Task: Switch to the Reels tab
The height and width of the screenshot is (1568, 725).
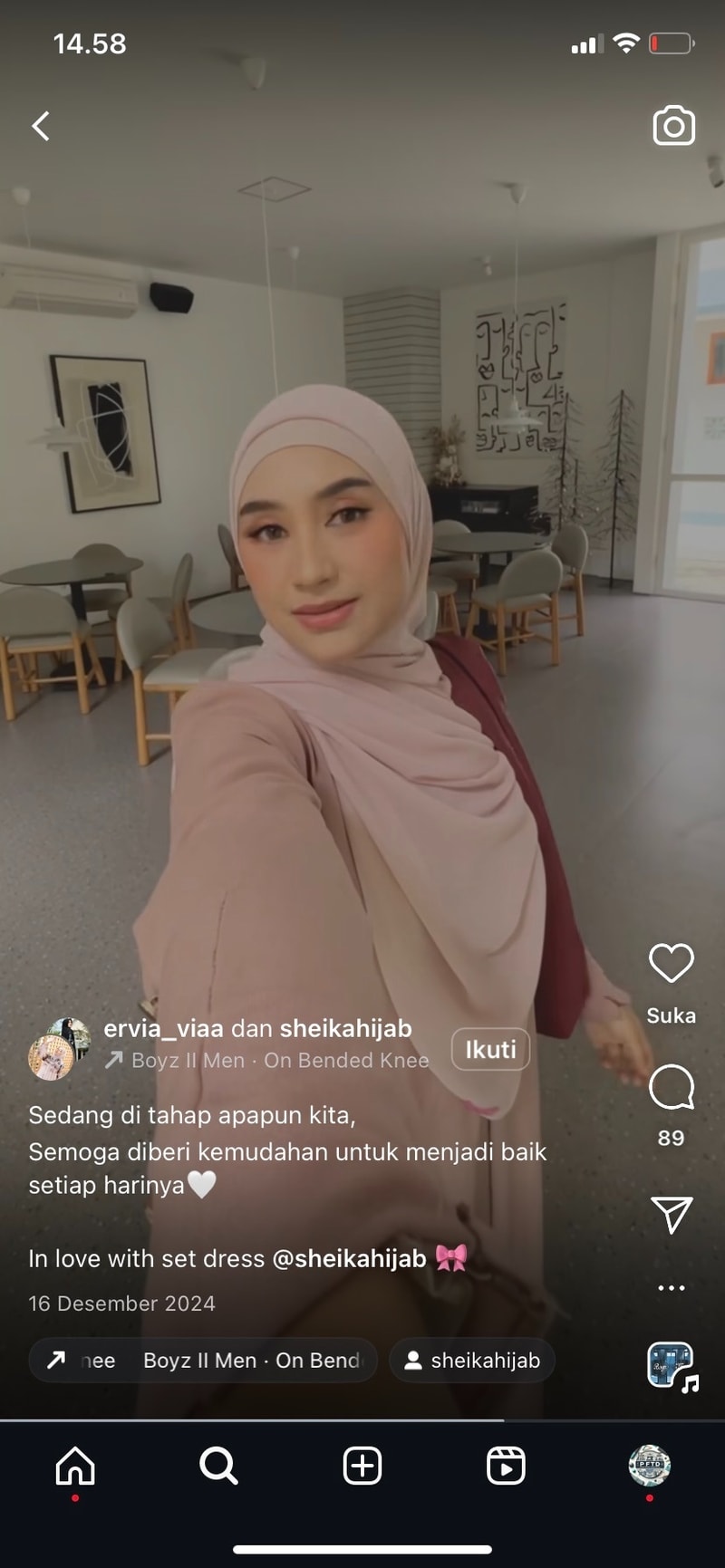Action: tap(506, 1465)
